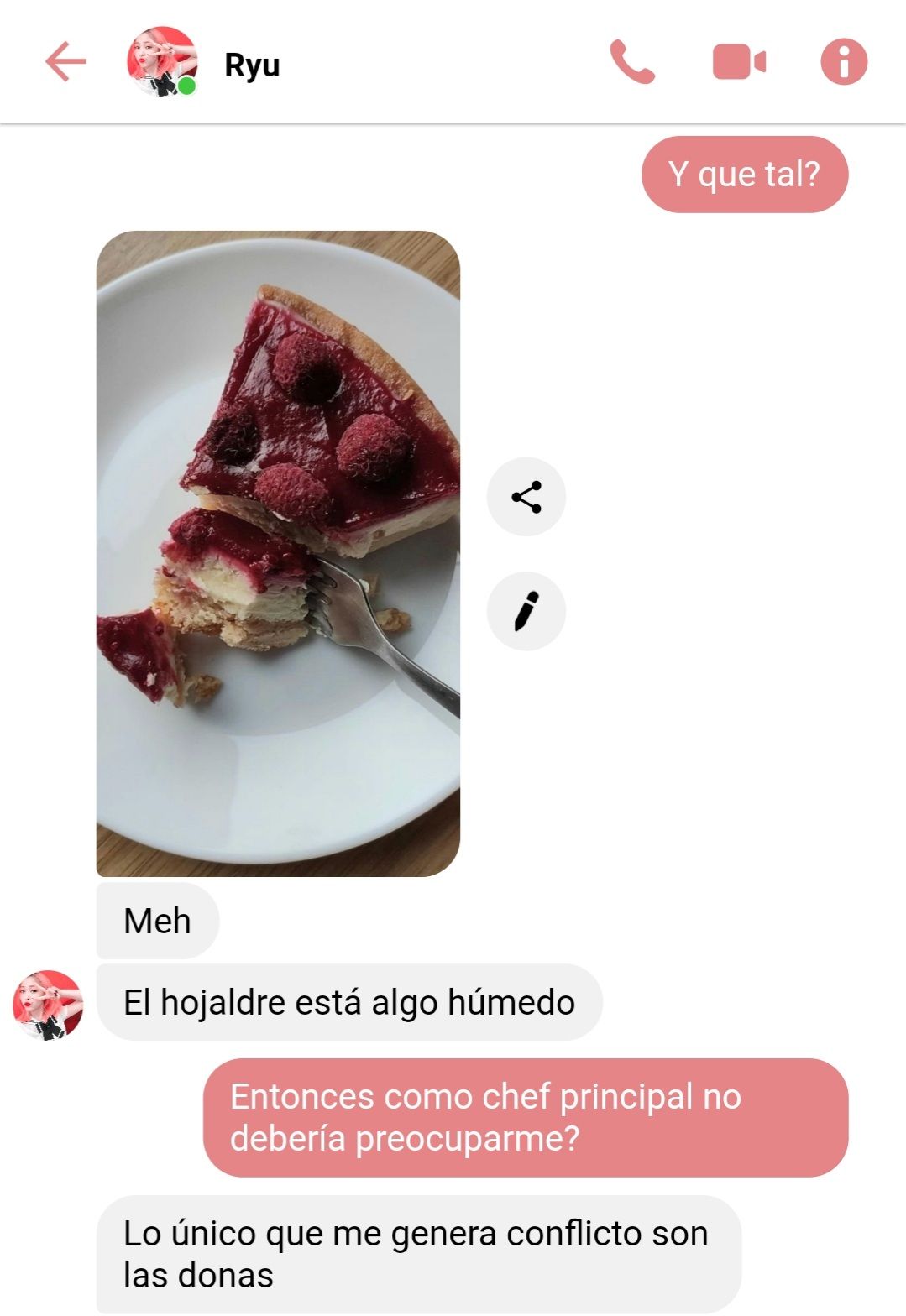Viewport: 906px width, 1316px height.
Task: Open the cheesecake photo full screen
Action: pos(278,554)
